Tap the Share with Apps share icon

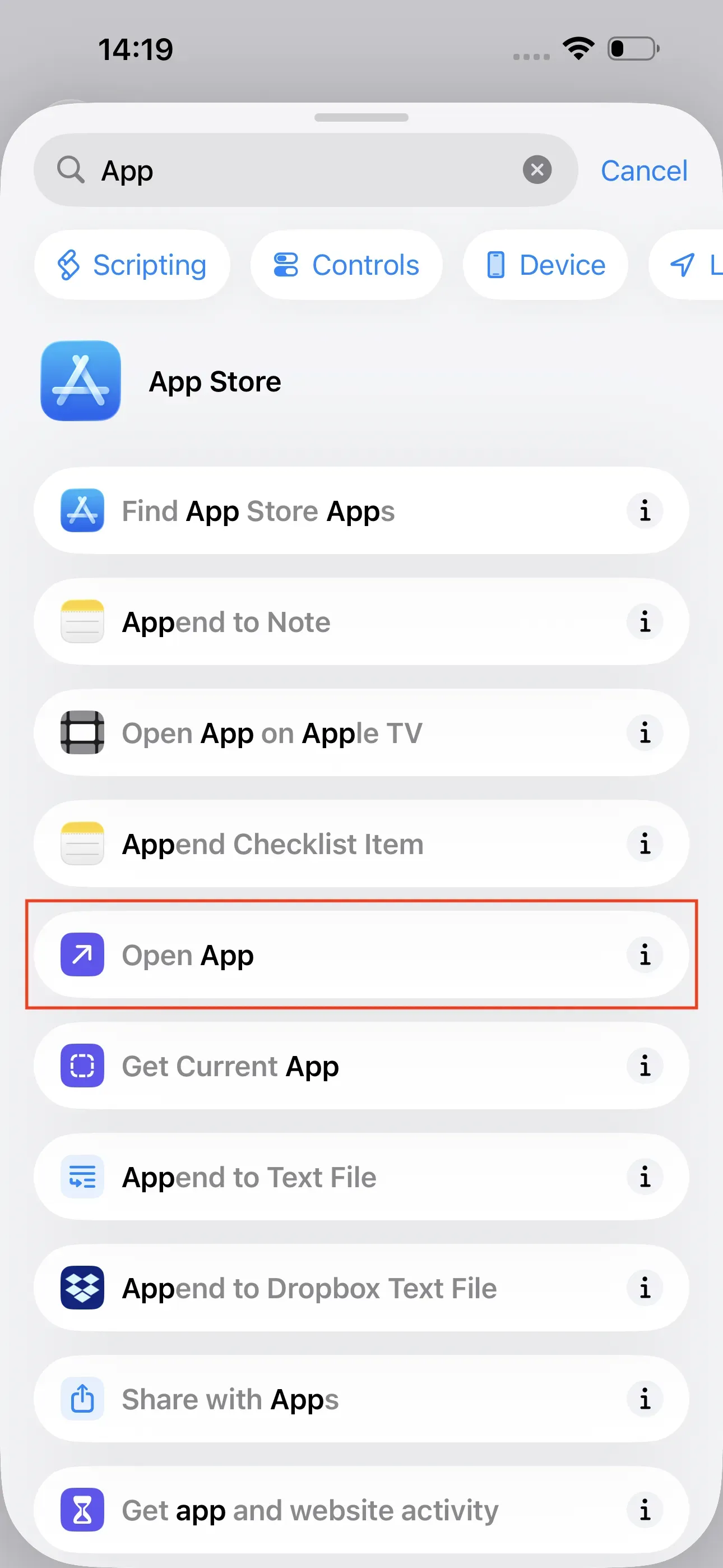[82, 1399]
